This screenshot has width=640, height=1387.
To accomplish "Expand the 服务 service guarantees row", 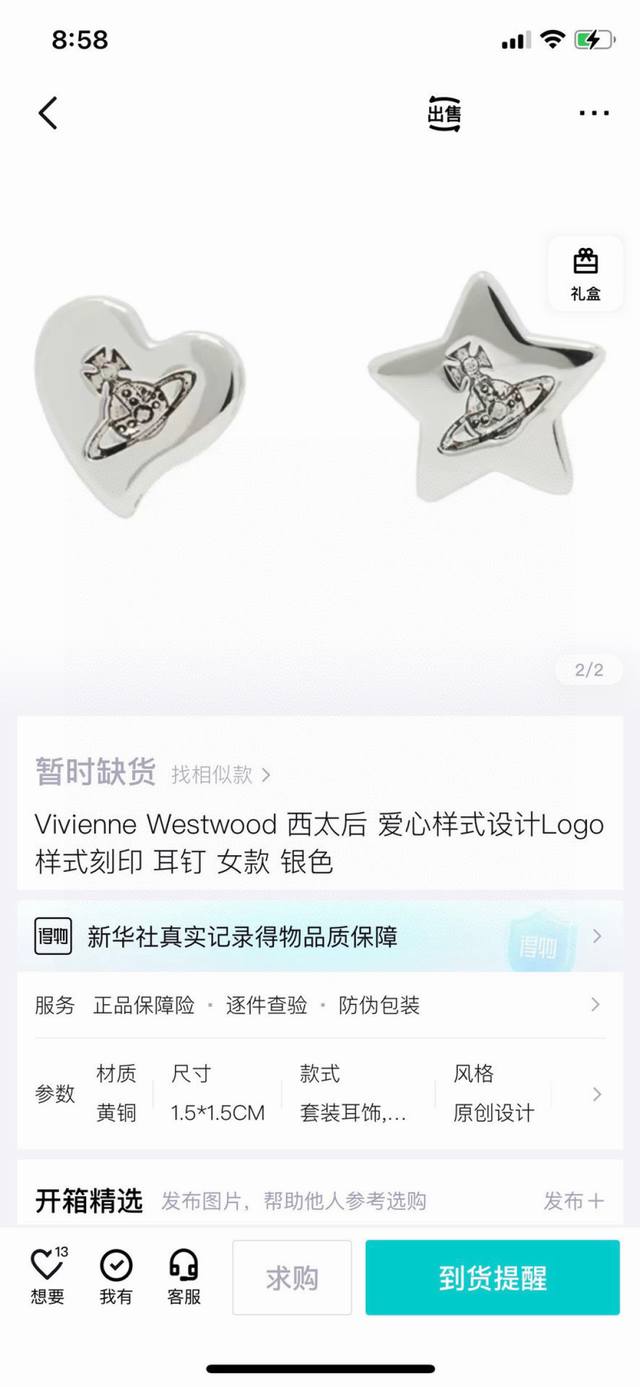I will click(320, 1005).
